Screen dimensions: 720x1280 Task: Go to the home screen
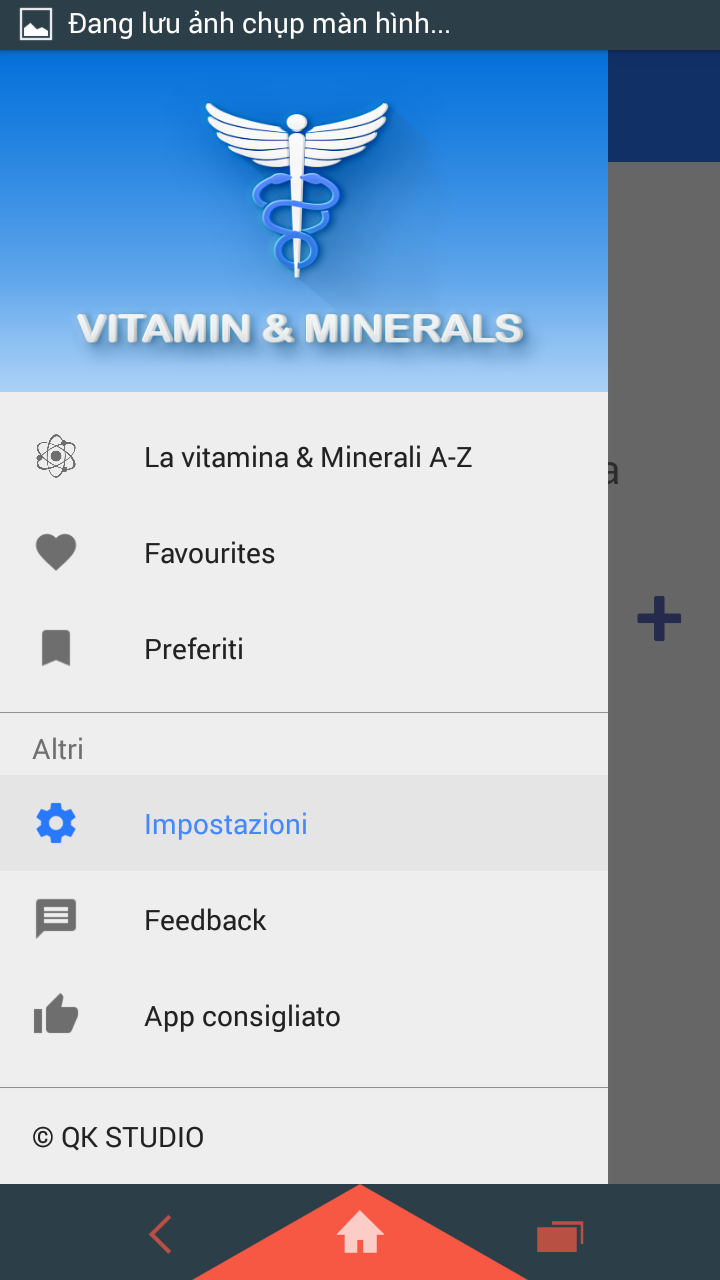[360, 1234]
